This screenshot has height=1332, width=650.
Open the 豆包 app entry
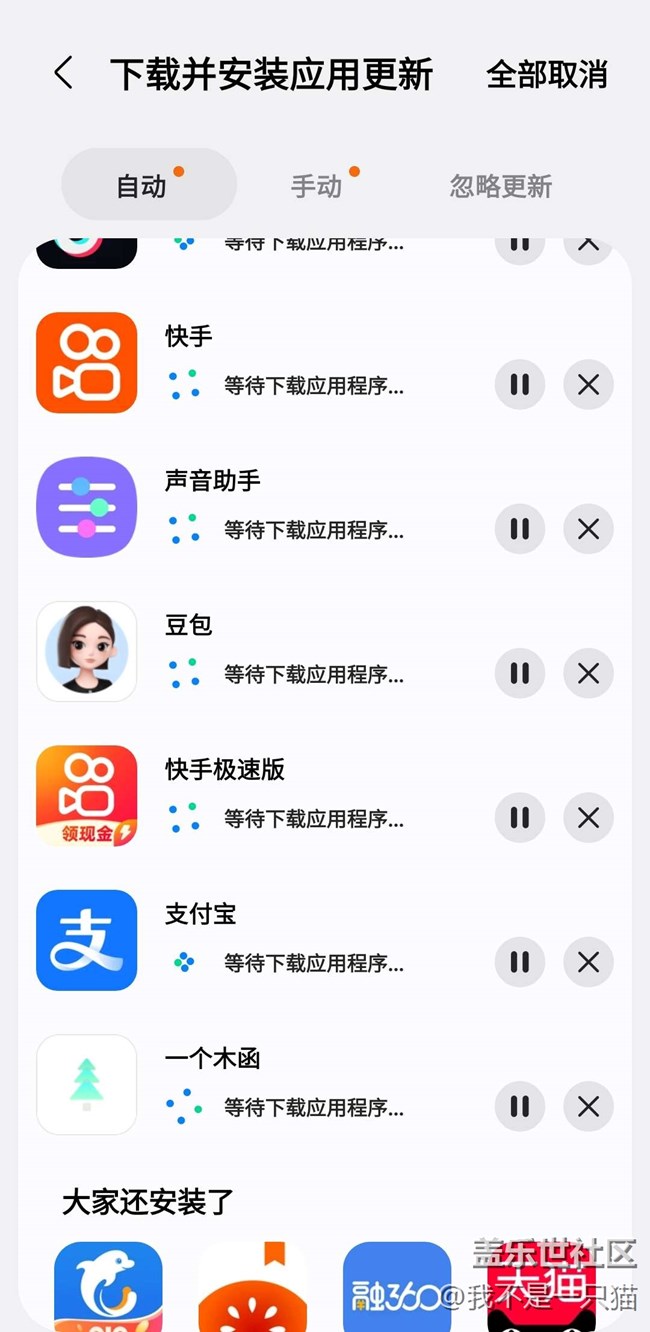pyautogui.click(x=87, y=651)
